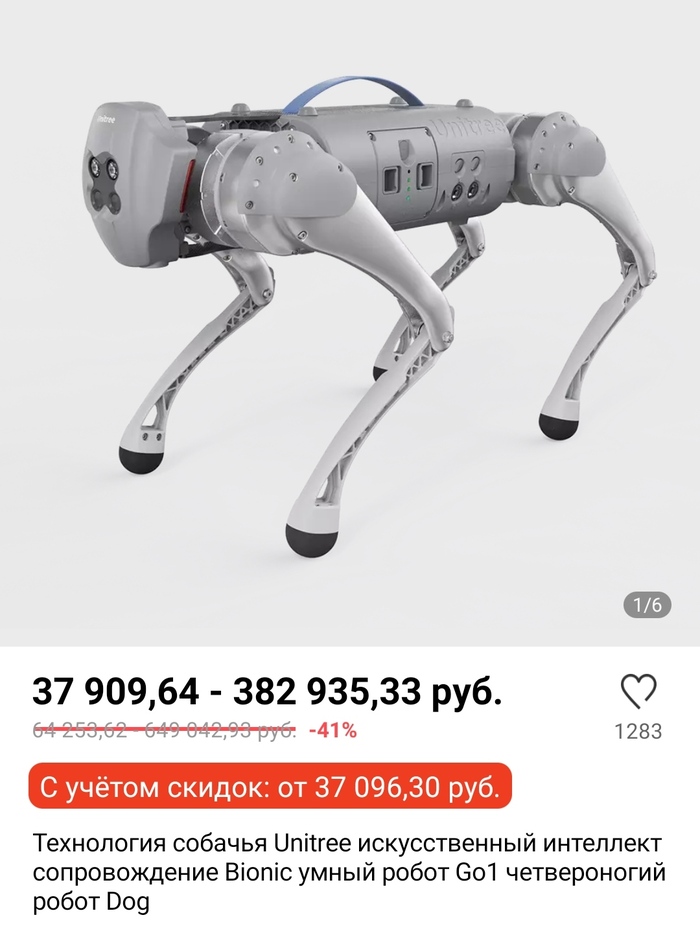Viewport: 700px width, 935px height.
Task: Open the robot dog product photo
Action: click(350, 320)
